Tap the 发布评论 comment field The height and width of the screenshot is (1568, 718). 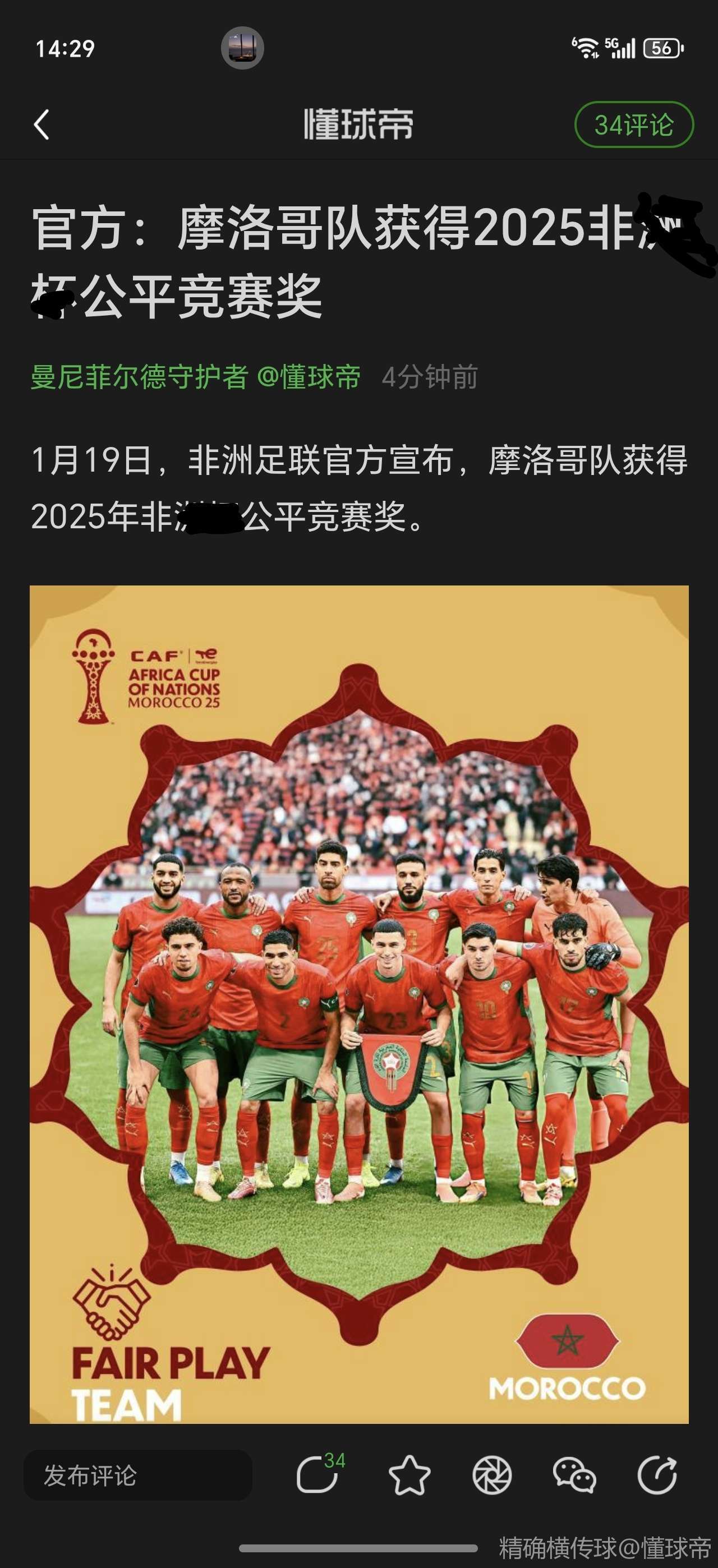coord(137,1475)
